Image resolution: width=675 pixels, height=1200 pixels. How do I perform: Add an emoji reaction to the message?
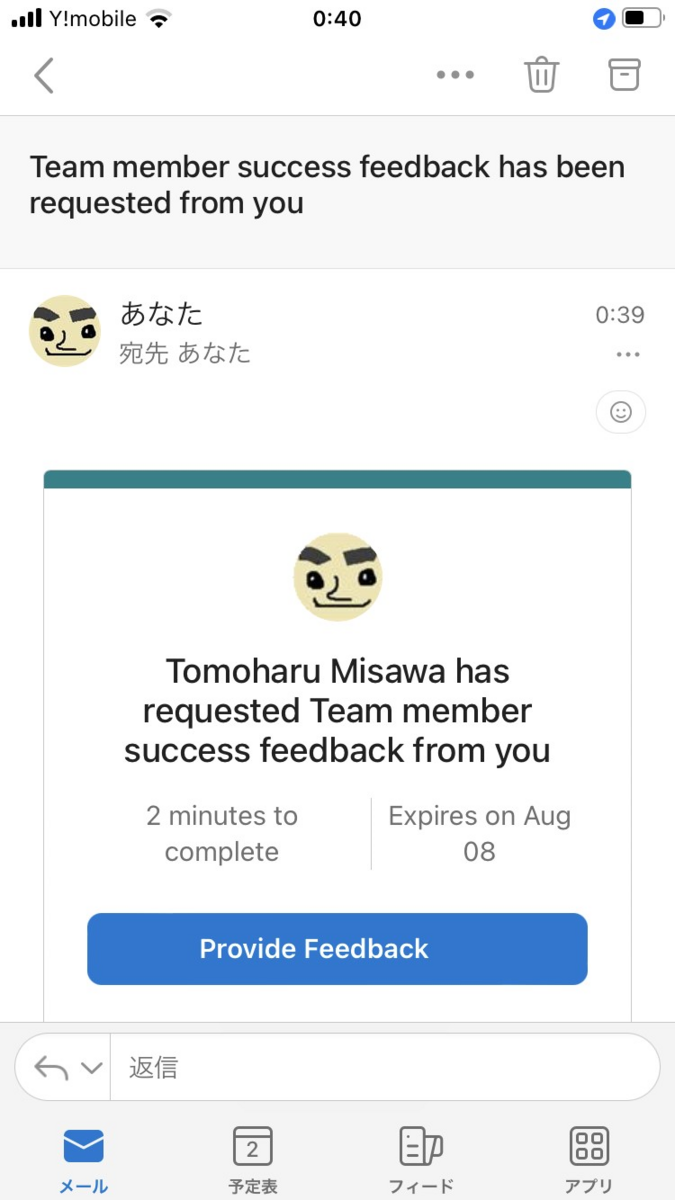[x=621, y=412]
